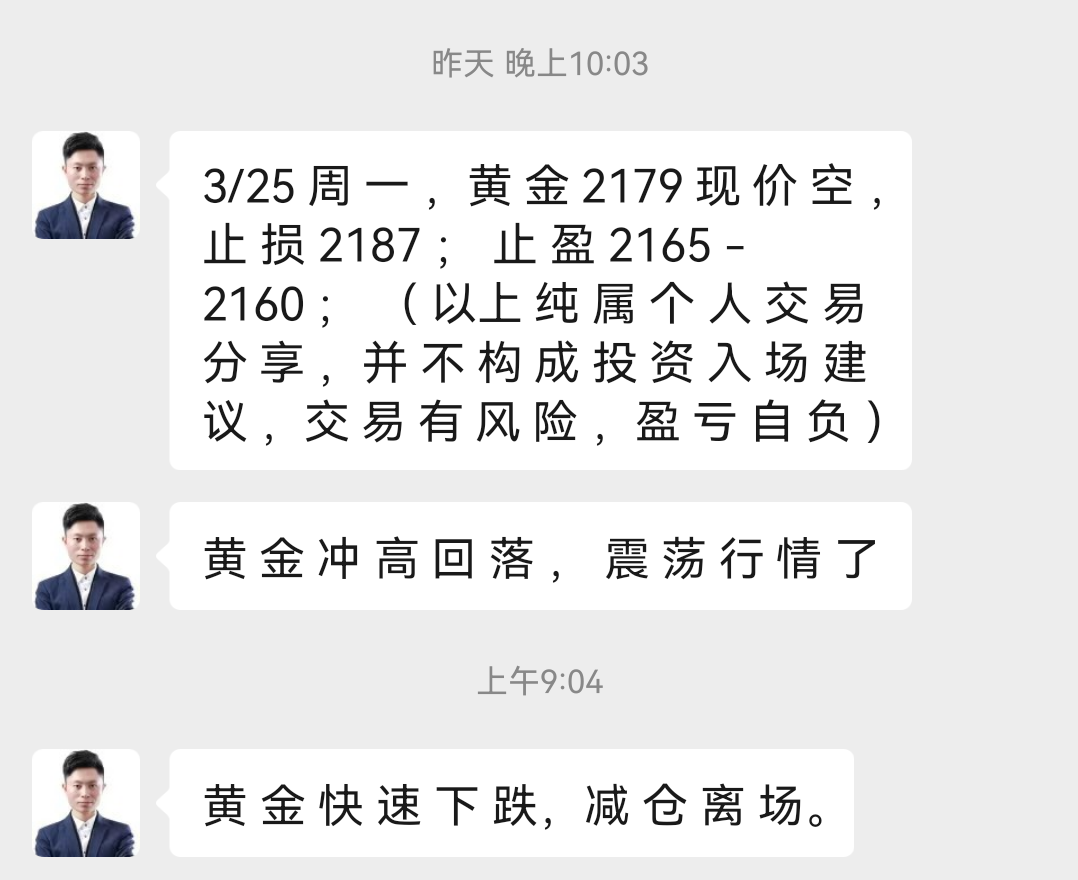1078x880 pixels.
Task: Open sender's avatar beside the 3/25 gold message
Action: pos(85,185)
